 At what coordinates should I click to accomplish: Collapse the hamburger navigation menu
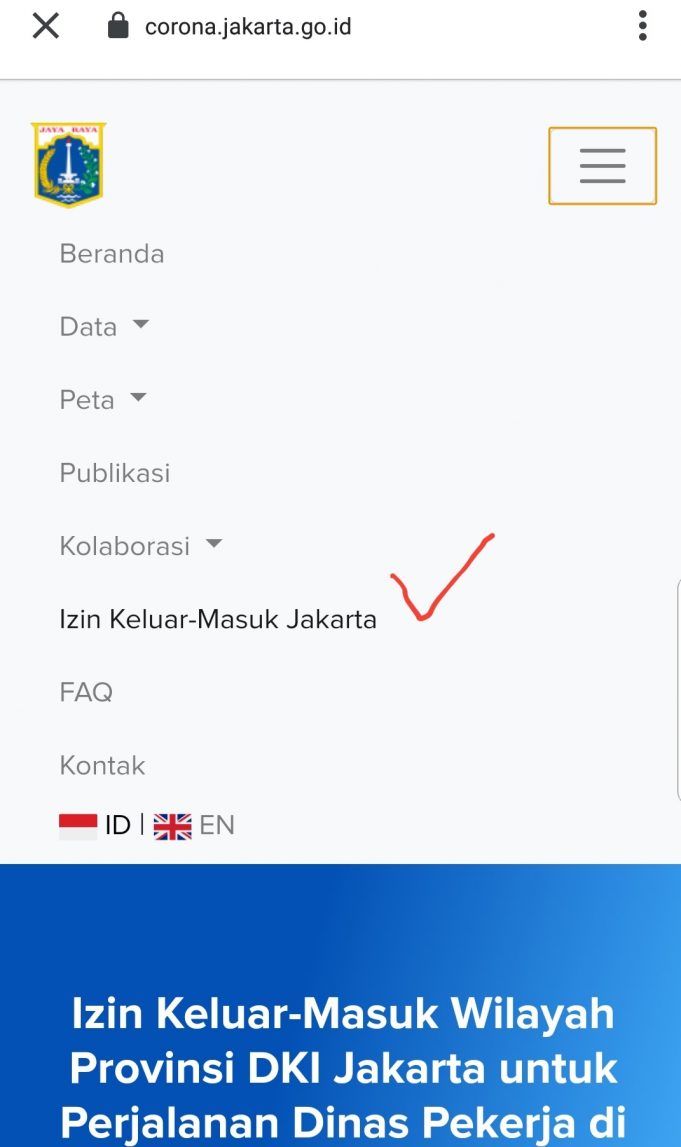[602, 166]
